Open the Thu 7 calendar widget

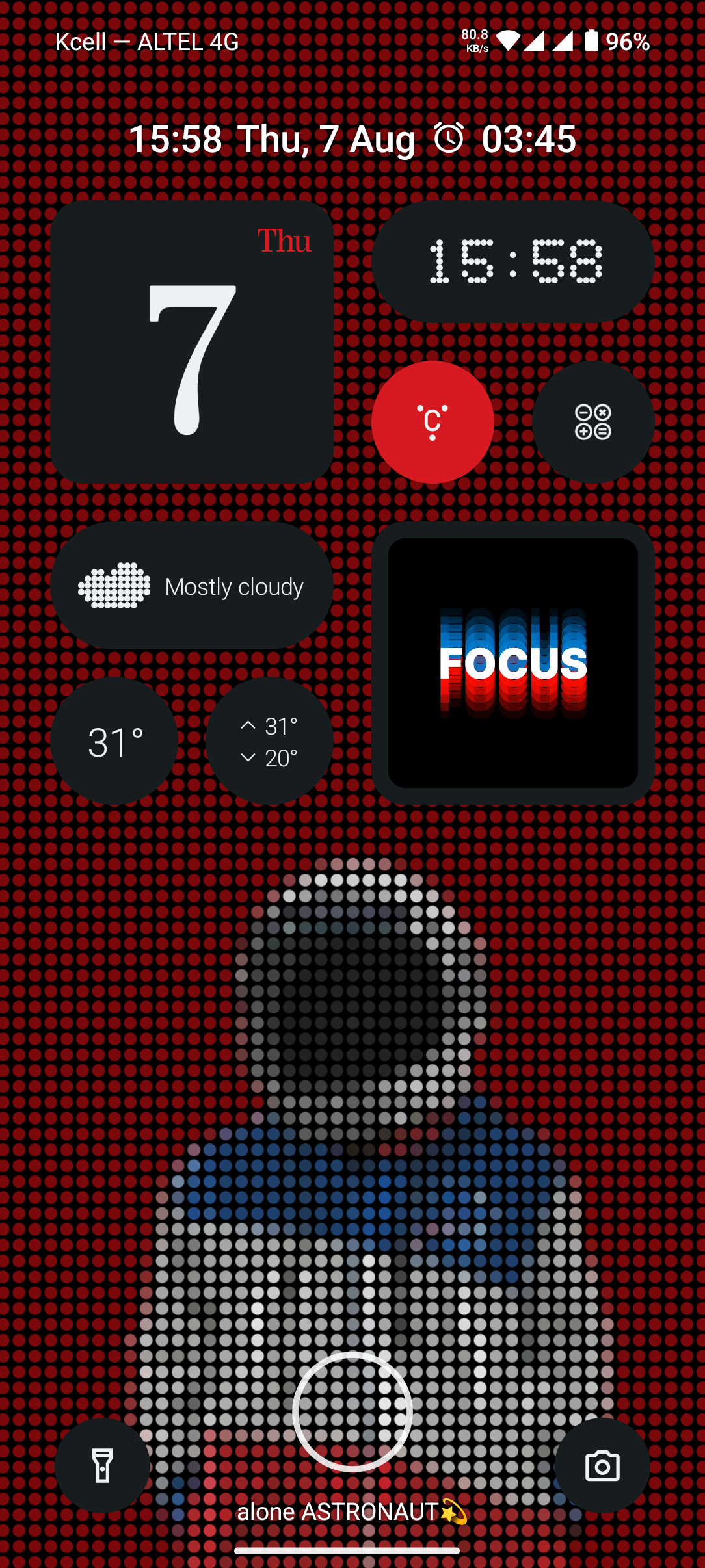[x=192, y=342]
